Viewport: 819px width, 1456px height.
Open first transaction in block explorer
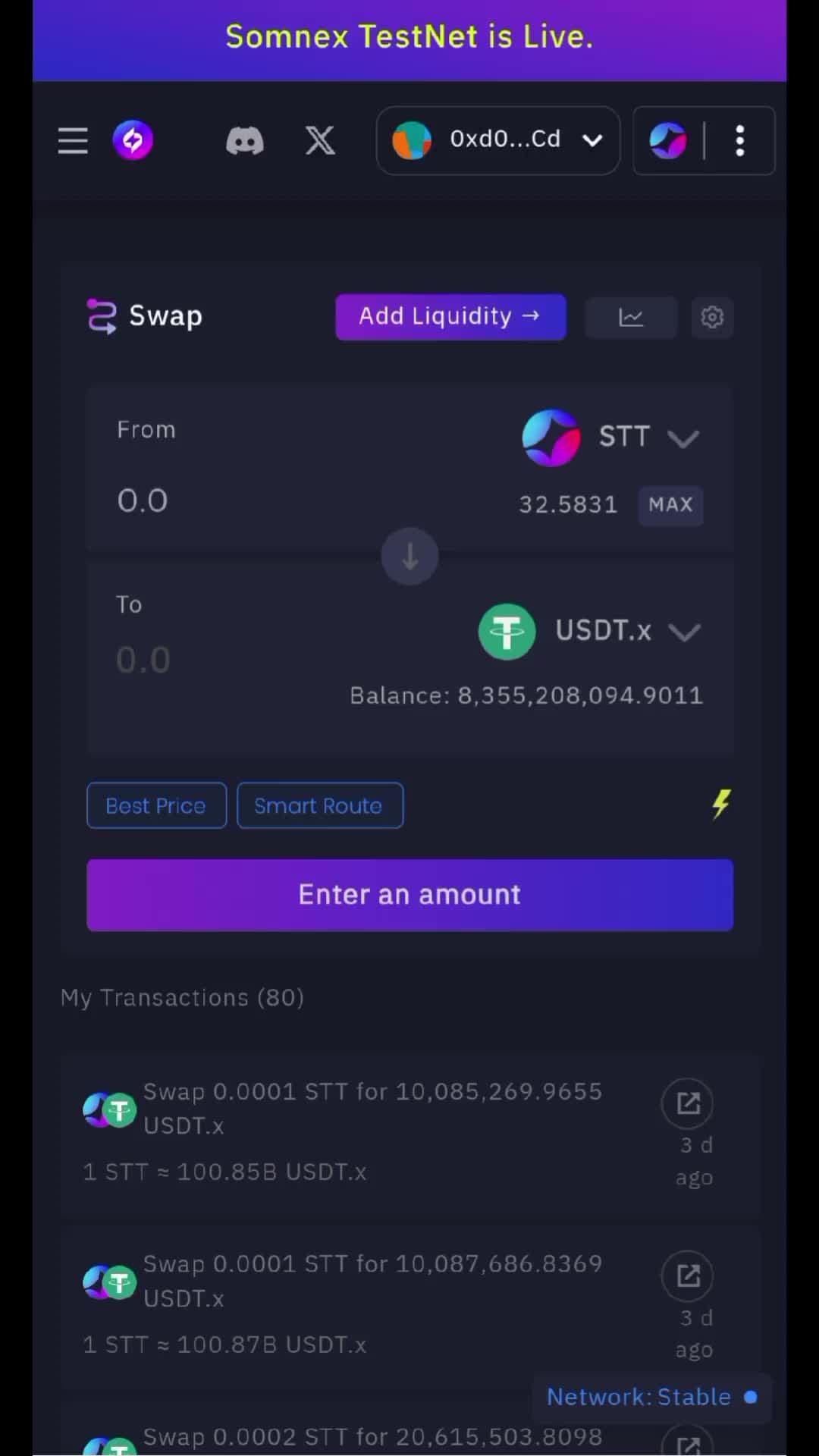coord(687,1103)
